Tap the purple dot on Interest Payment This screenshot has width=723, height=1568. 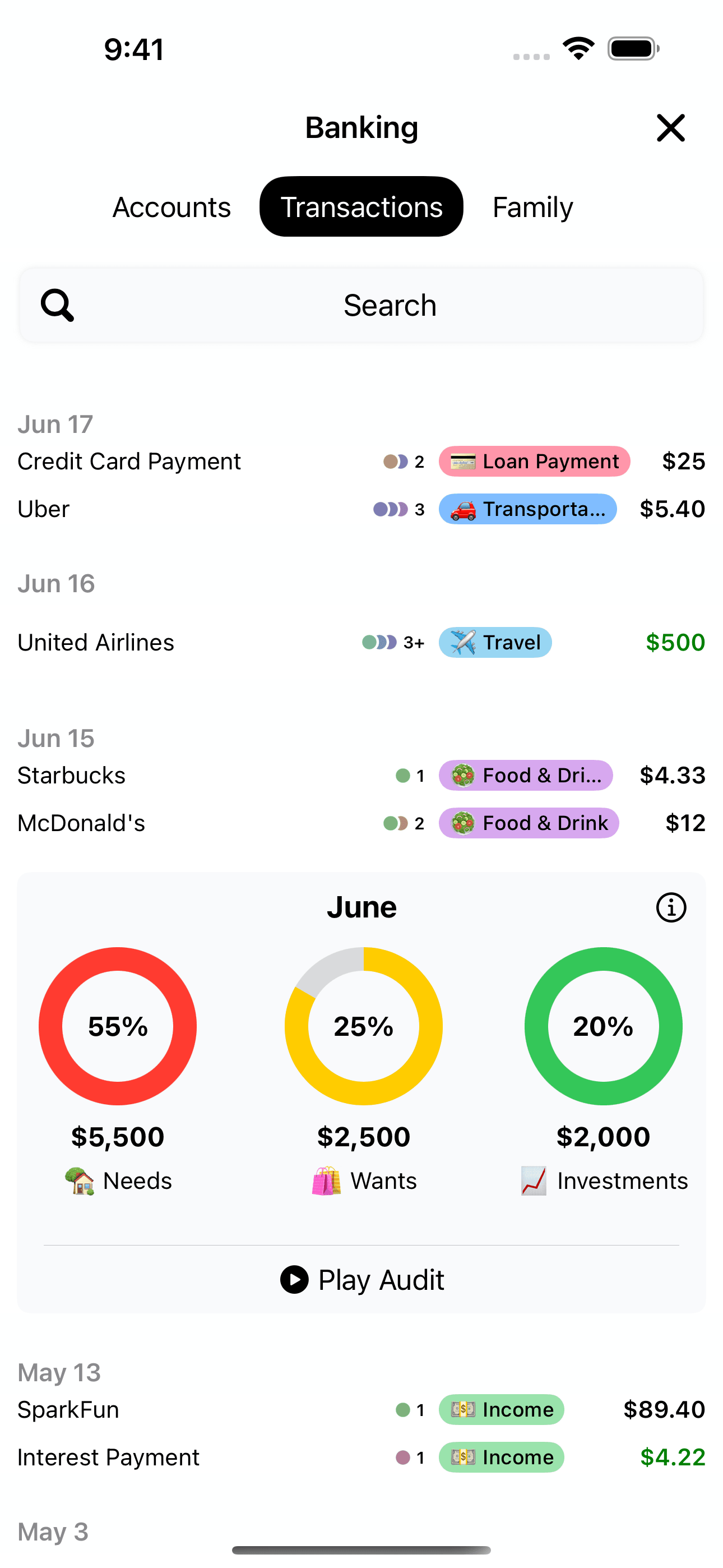(402, 1457)
